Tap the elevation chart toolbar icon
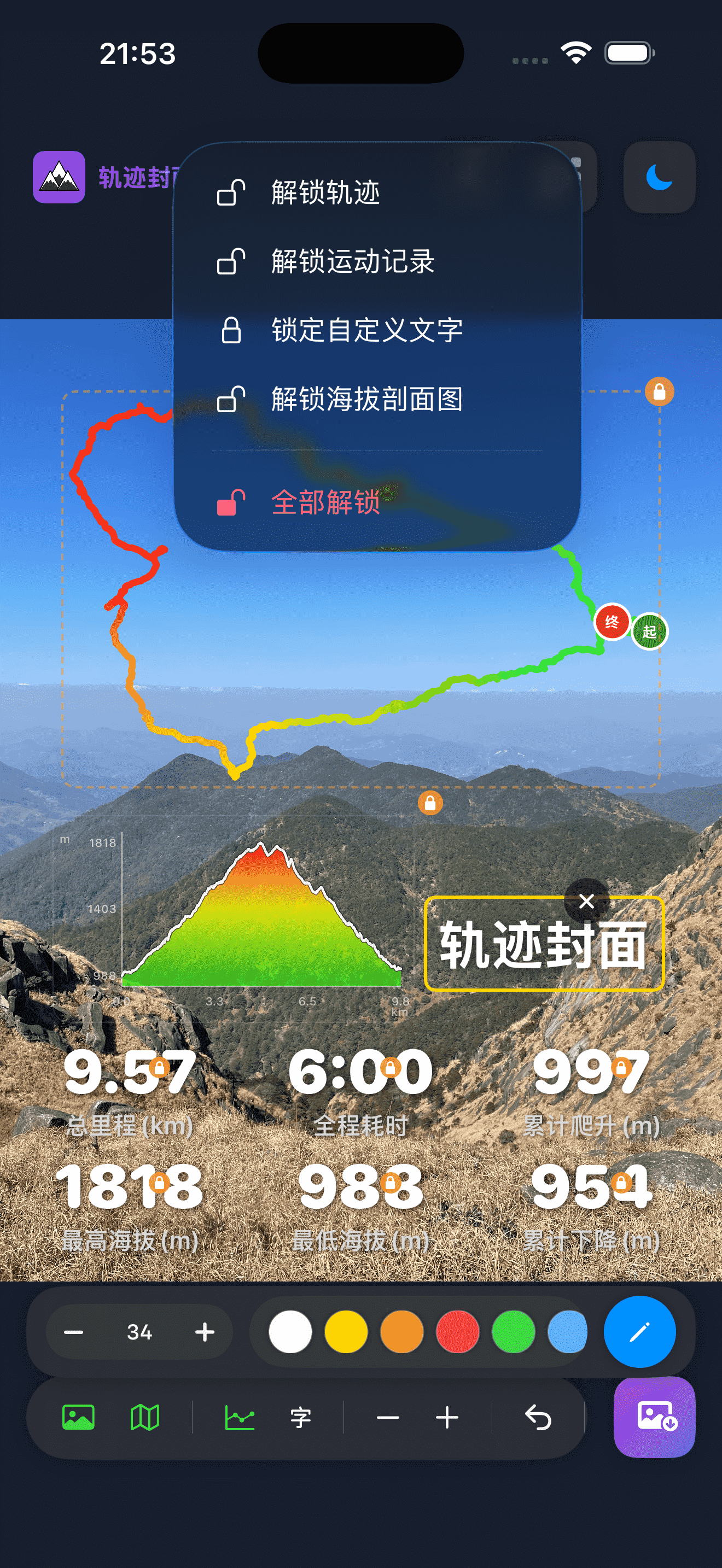Image resolution: width=722 pixels, height=1568 pixels. (239, 1418)
